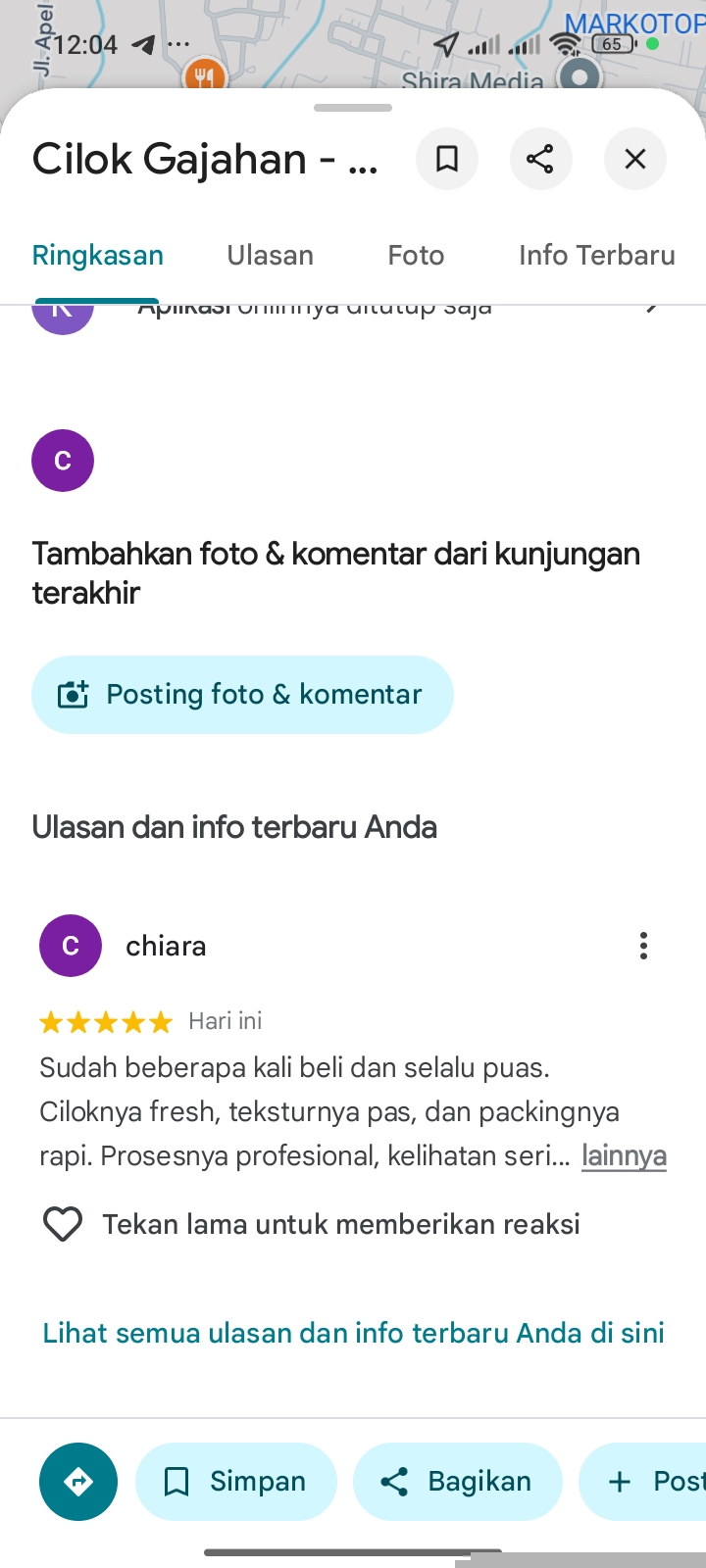This screenshot has height=1568, width=706.
Task: Open the Foto tab
Action: pos(416,256)
